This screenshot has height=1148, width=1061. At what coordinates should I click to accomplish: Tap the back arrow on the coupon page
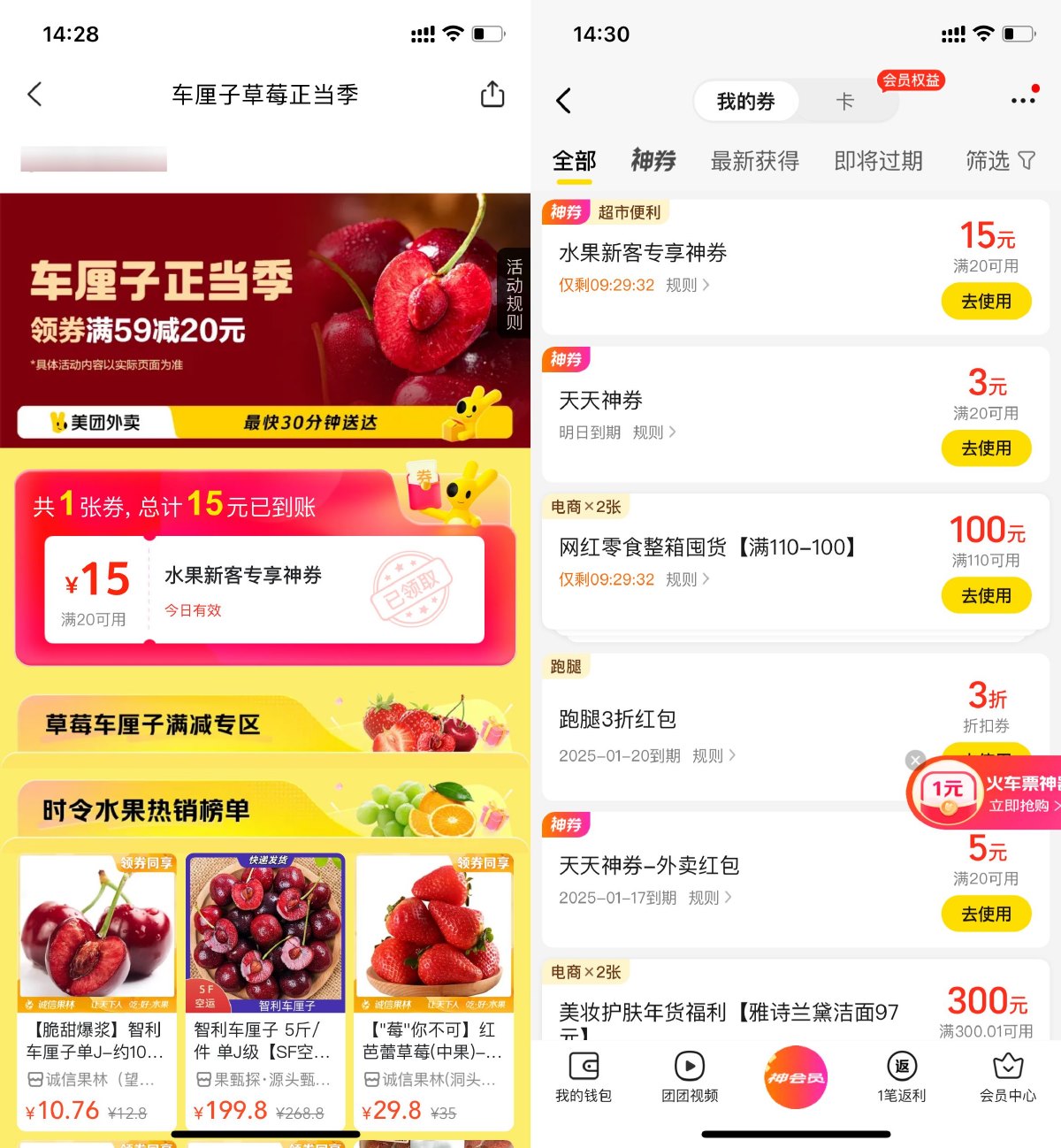(x=564, y=101)
